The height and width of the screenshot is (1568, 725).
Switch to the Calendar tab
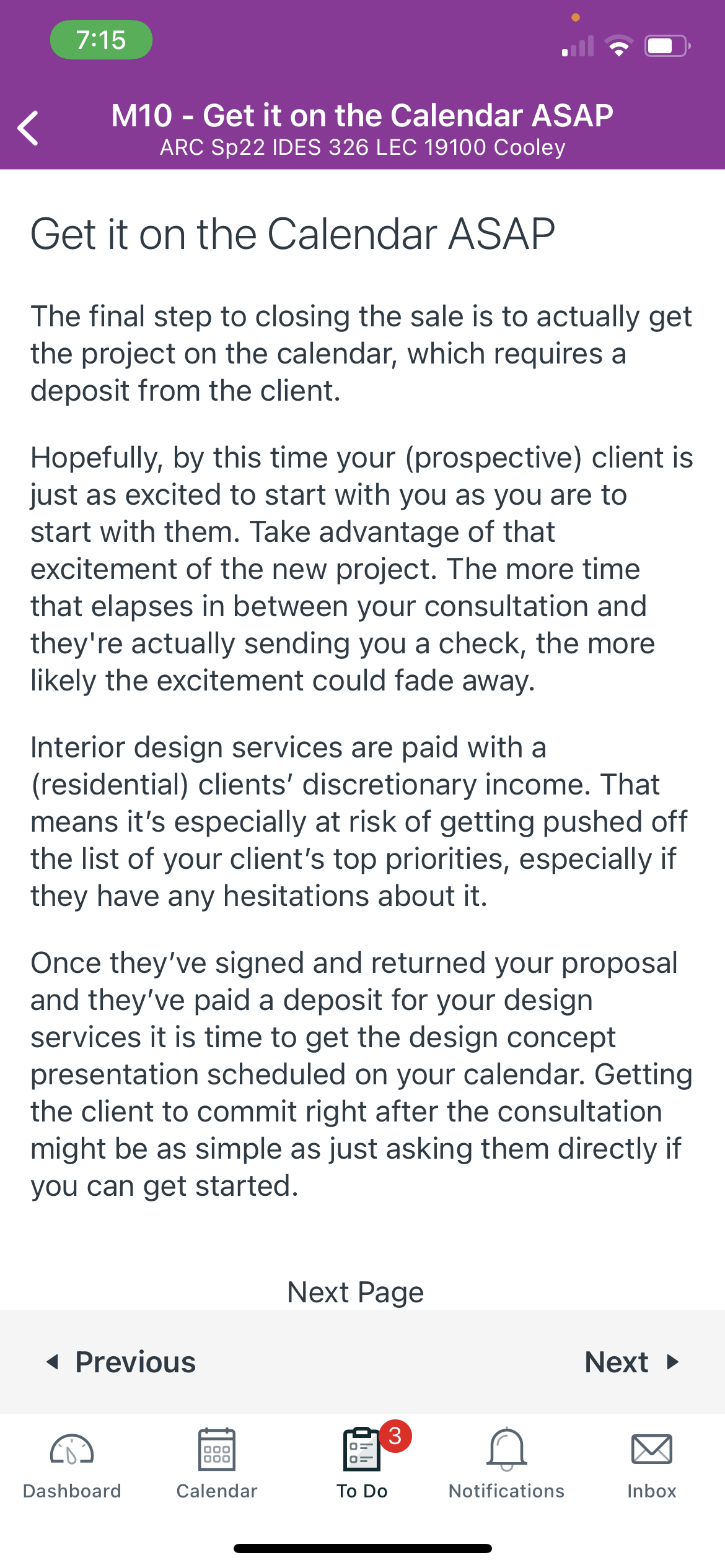point(217,1465)
